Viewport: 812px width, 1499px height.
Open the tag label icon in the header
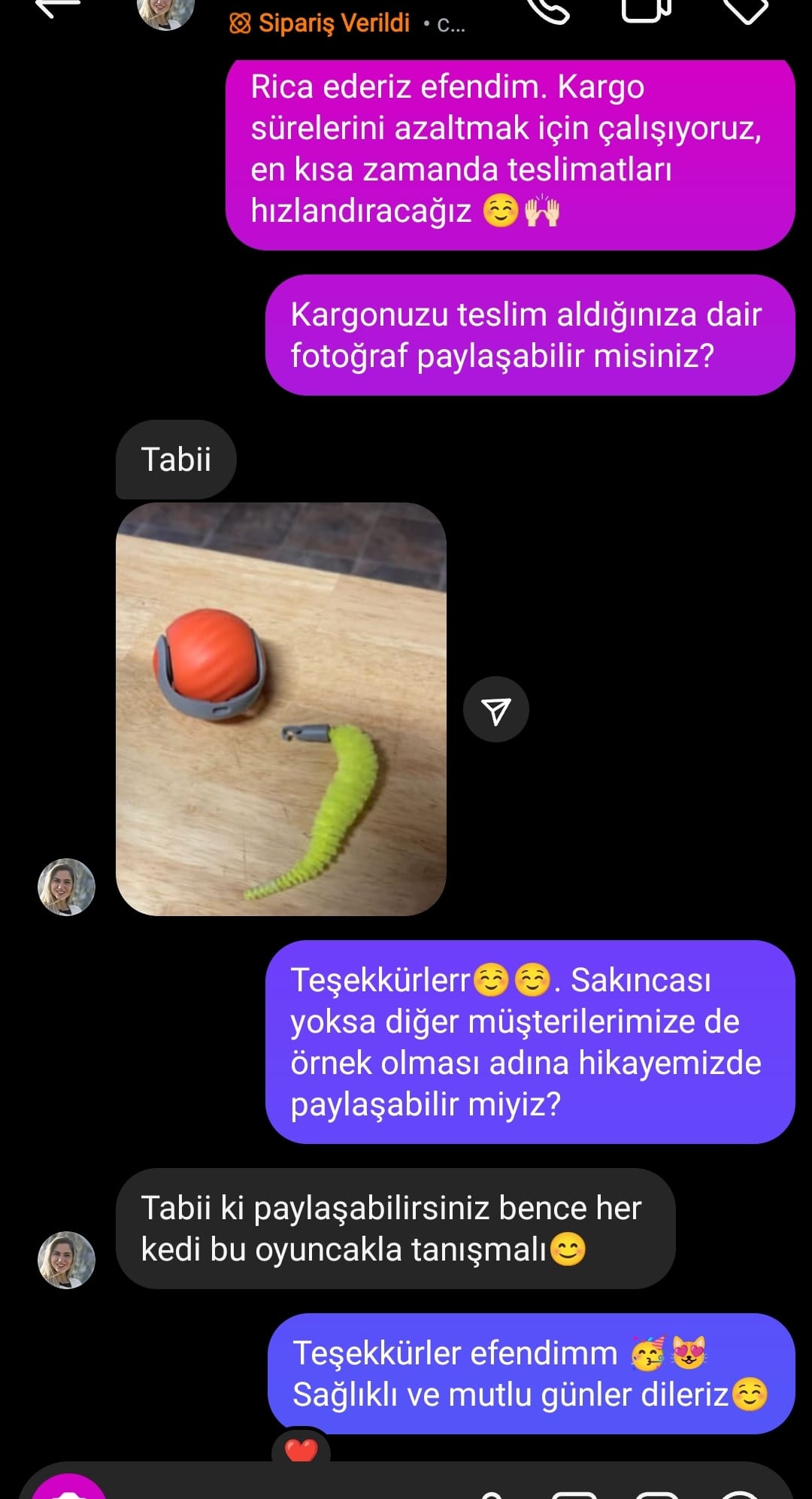point(744,9)
